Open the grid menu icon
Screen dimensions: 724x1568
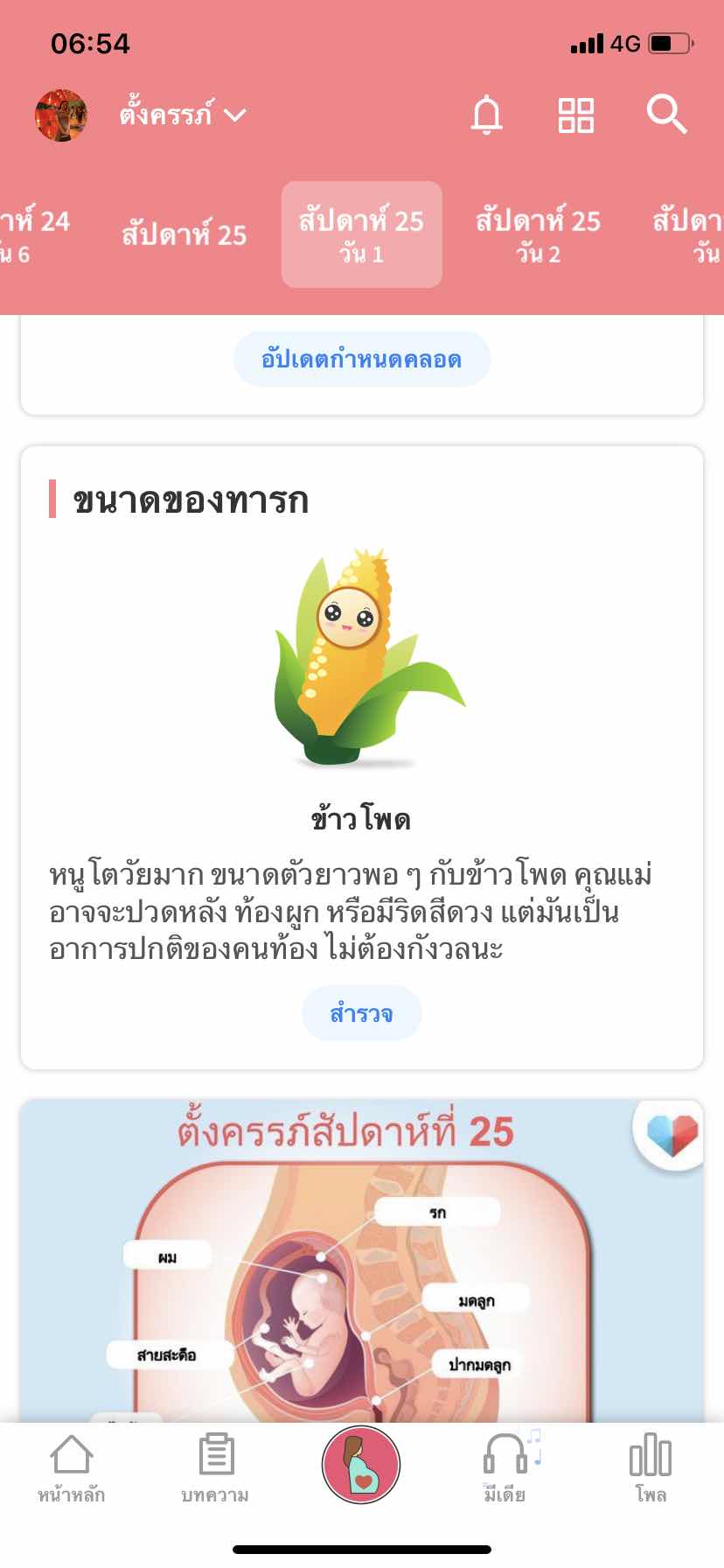click(x=576, y=115)
